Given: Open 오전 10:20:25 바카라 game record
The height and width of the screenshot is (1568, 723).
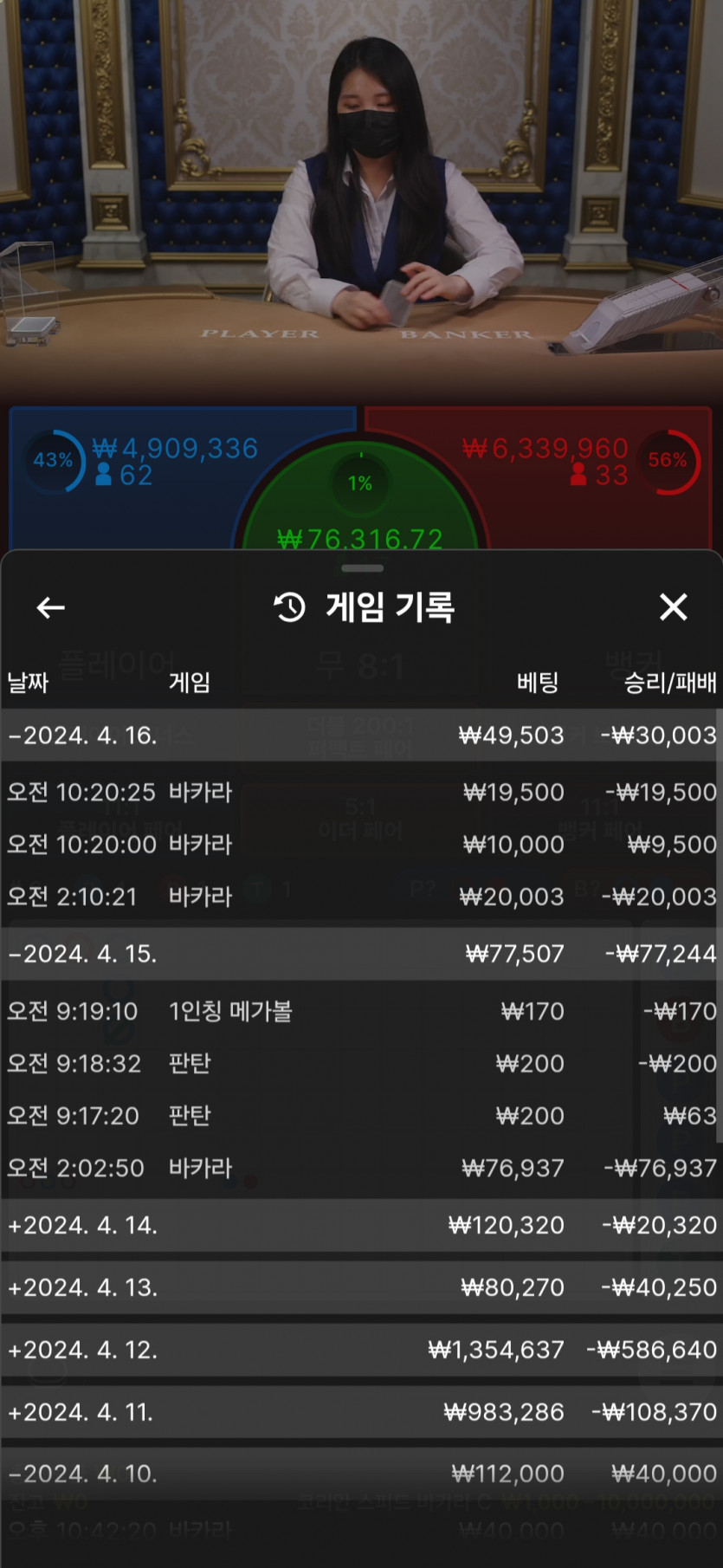Looking at the screenshot, I should pos(361,792).
